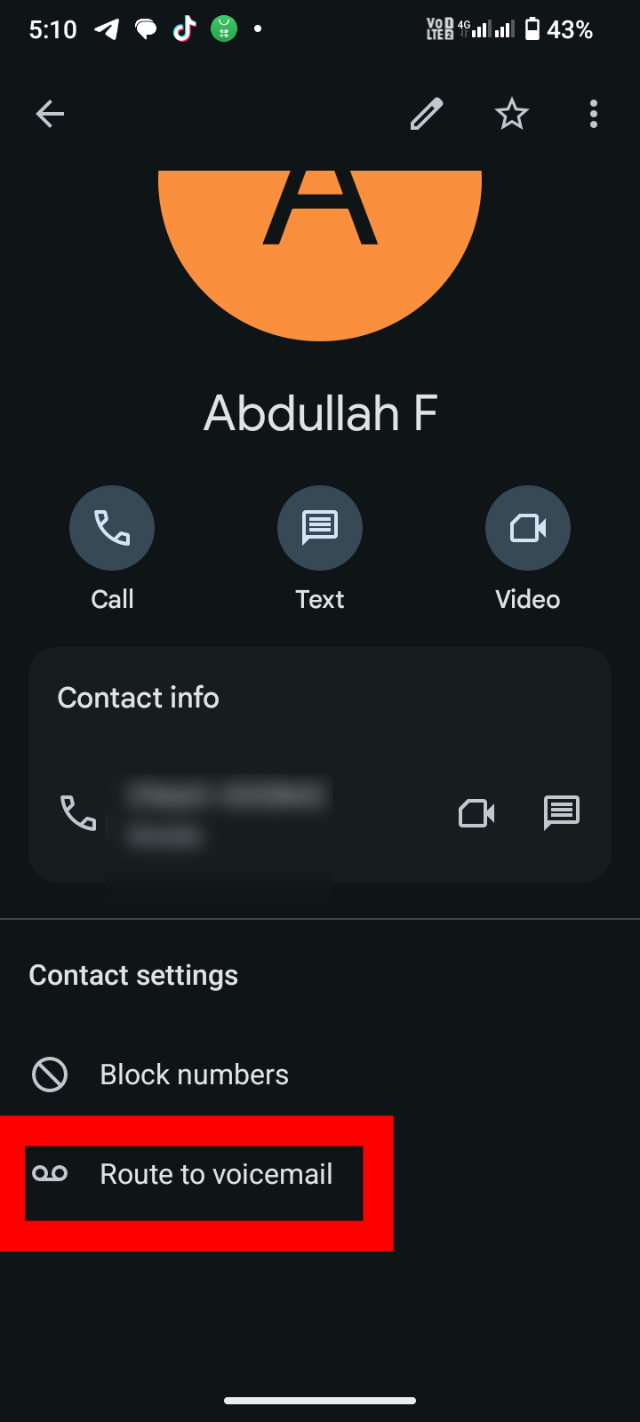The image size is (640, 1422).
Task: Start a video call with the Video button
Action: click(x=527, y=528)
